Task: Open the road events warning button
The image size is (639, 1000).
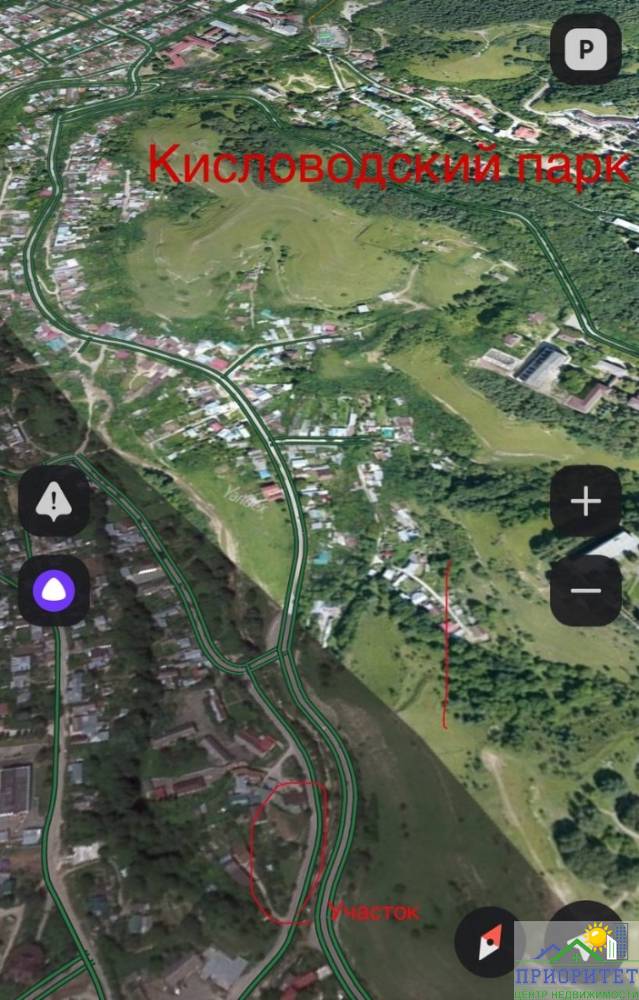Action: [x=54, y=501]
